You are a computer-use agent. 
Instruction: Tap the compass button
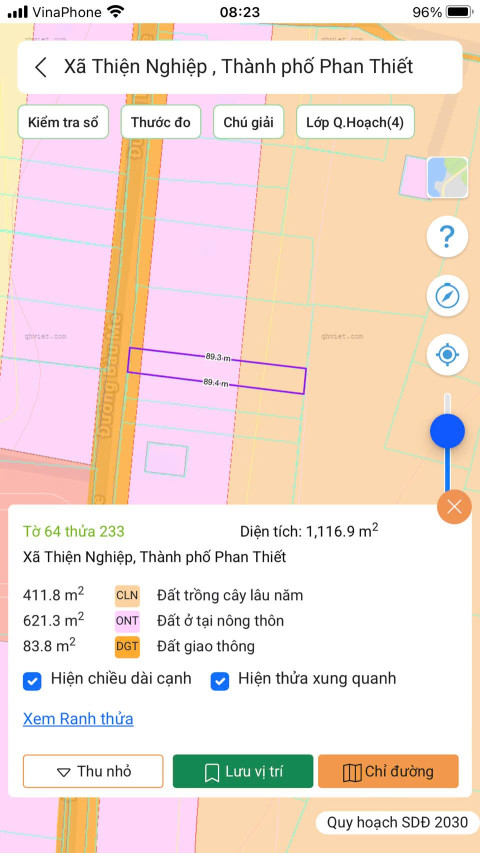click(x=447, y=296)
